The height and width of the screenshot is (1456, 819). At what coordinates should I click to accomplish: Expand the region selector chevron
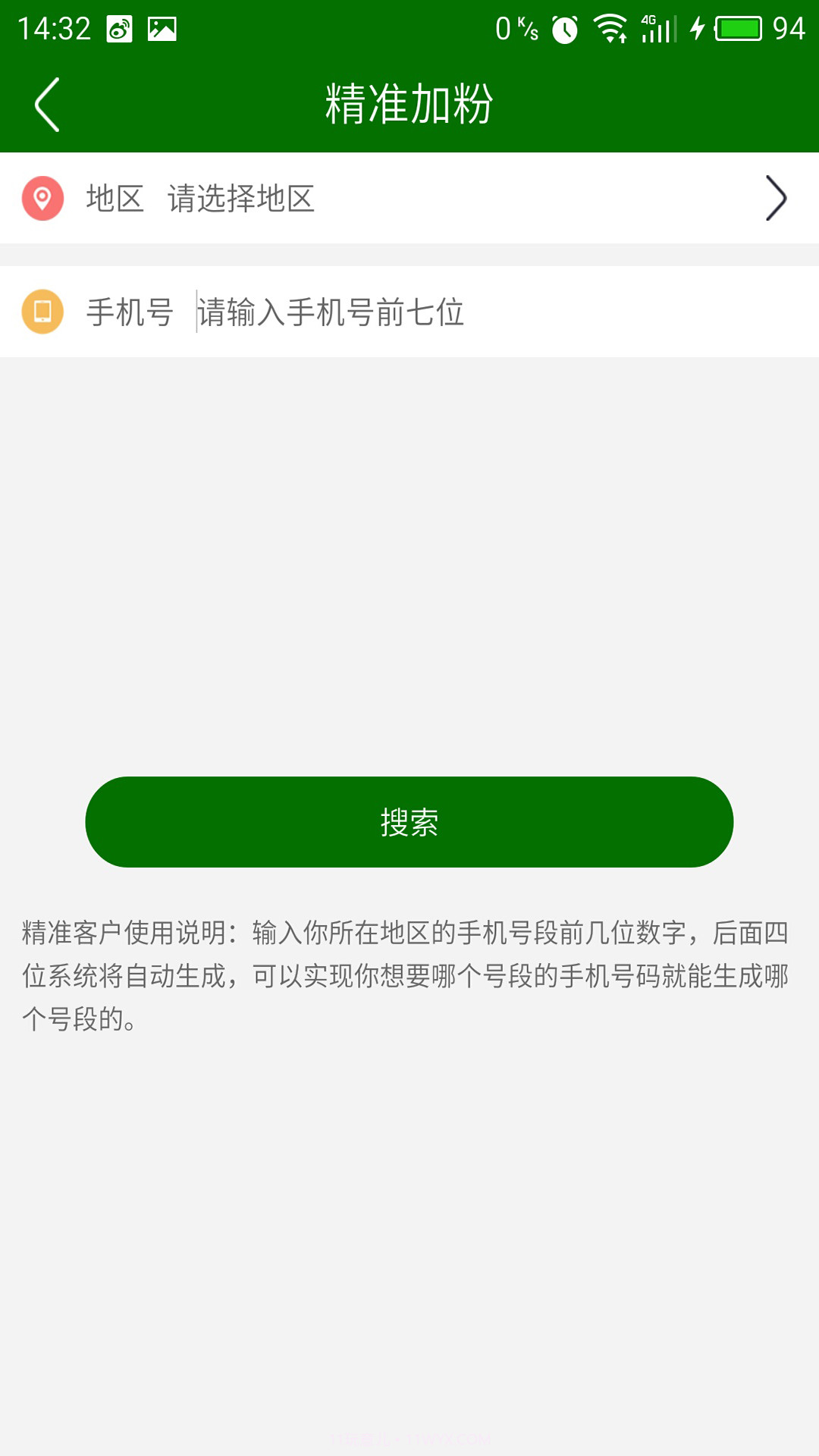pyautogui.click(x=777, y=198)
